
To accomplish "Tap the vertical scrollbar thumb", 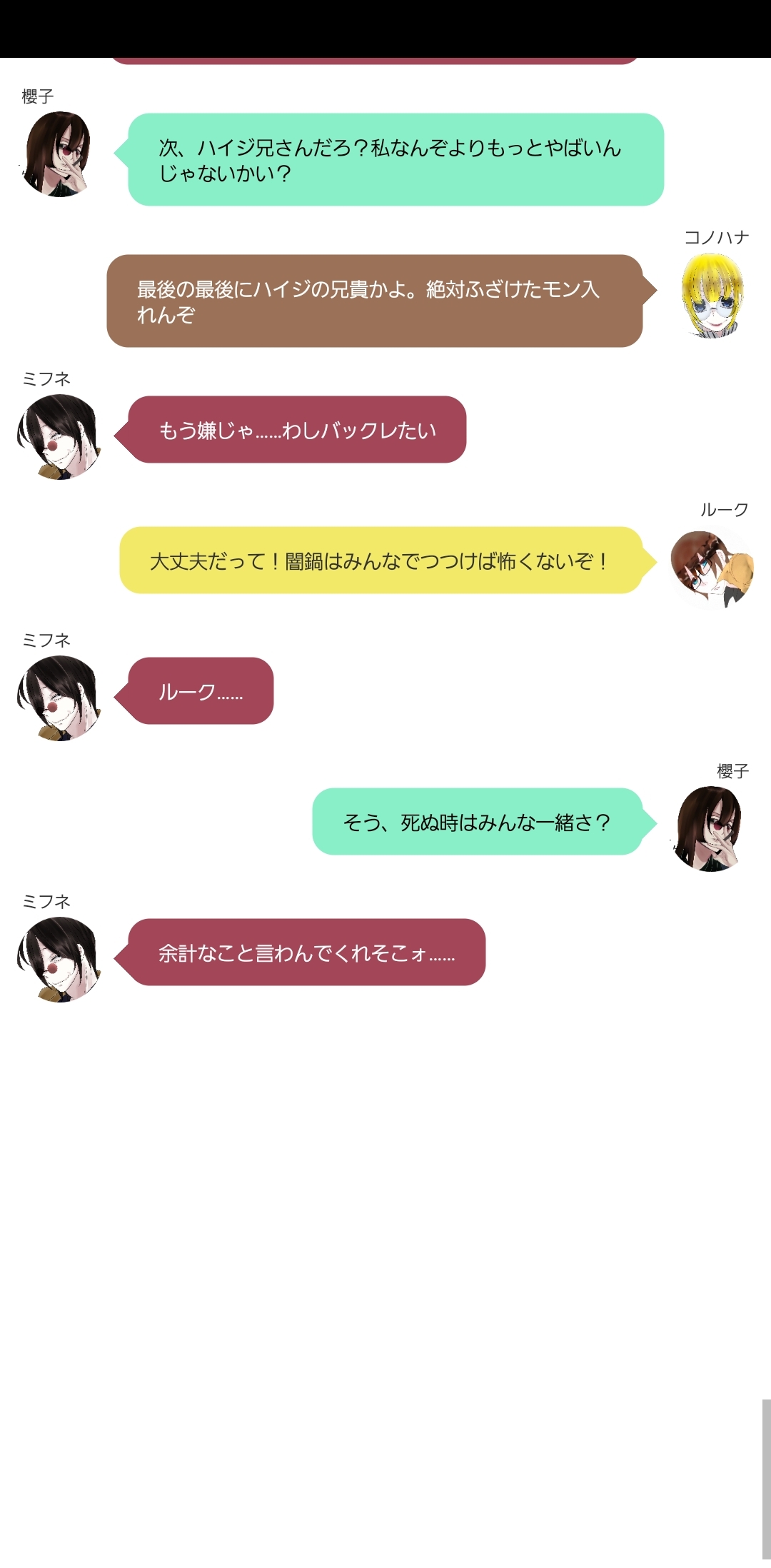I will (x=766, y=1479).
